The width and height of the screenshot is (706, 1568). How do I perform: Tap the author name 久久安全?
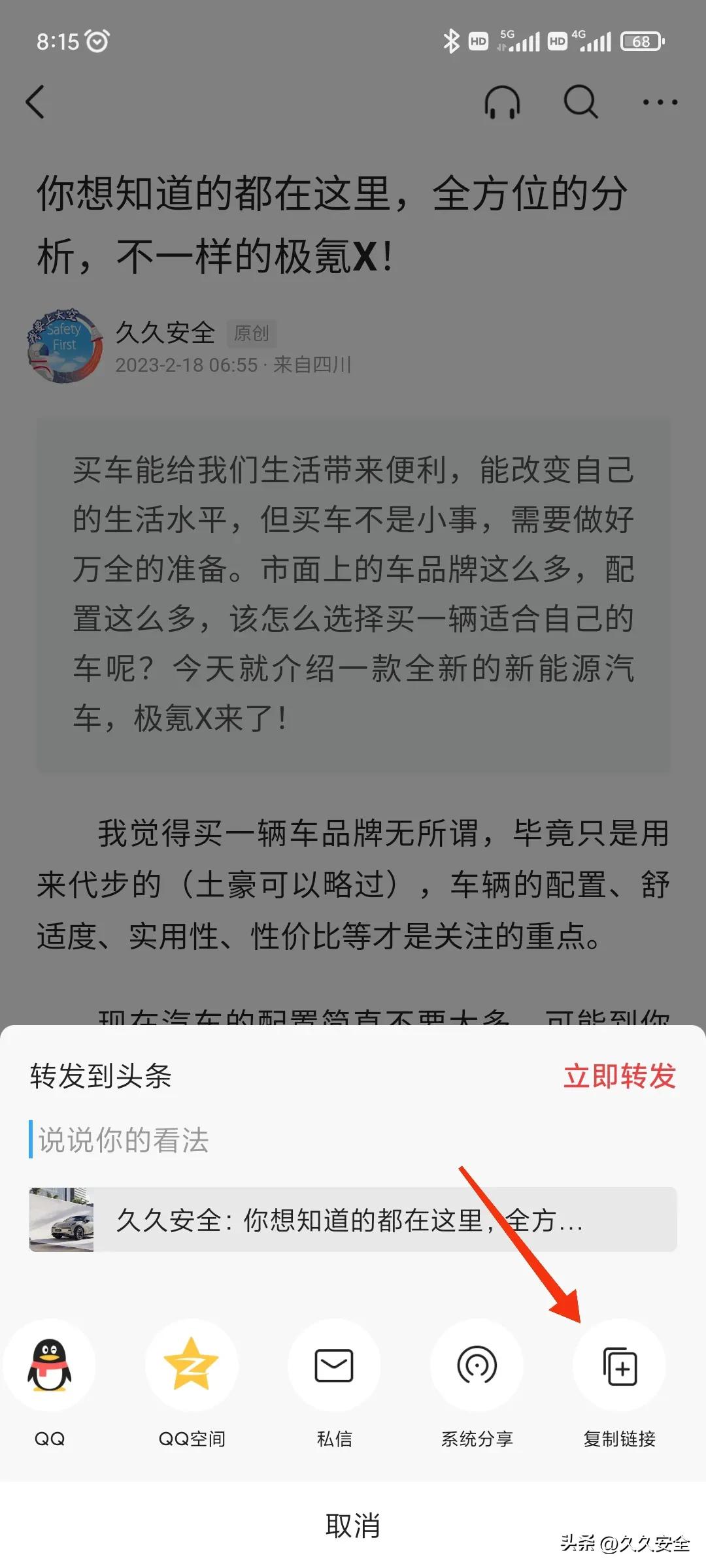165,332
